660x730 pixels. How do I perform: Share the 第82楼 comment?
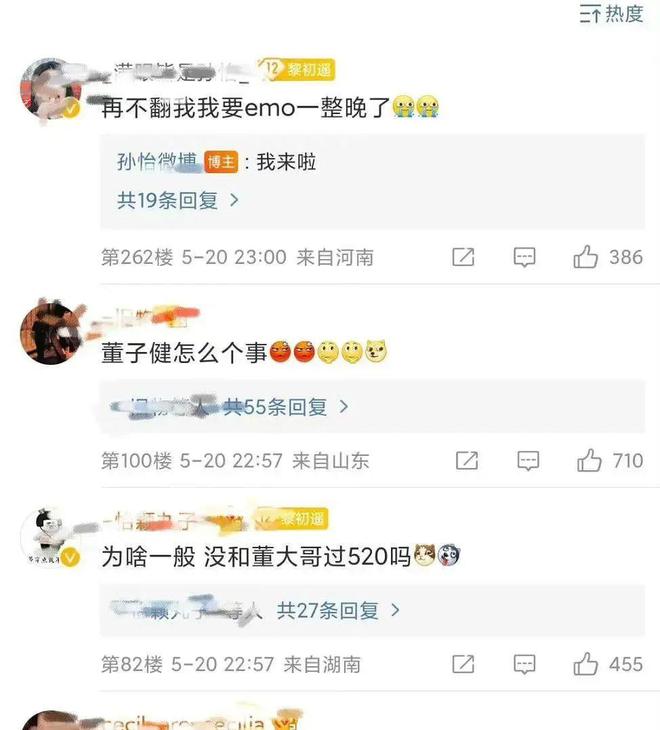pyautogui.click(x=463, y=664)
